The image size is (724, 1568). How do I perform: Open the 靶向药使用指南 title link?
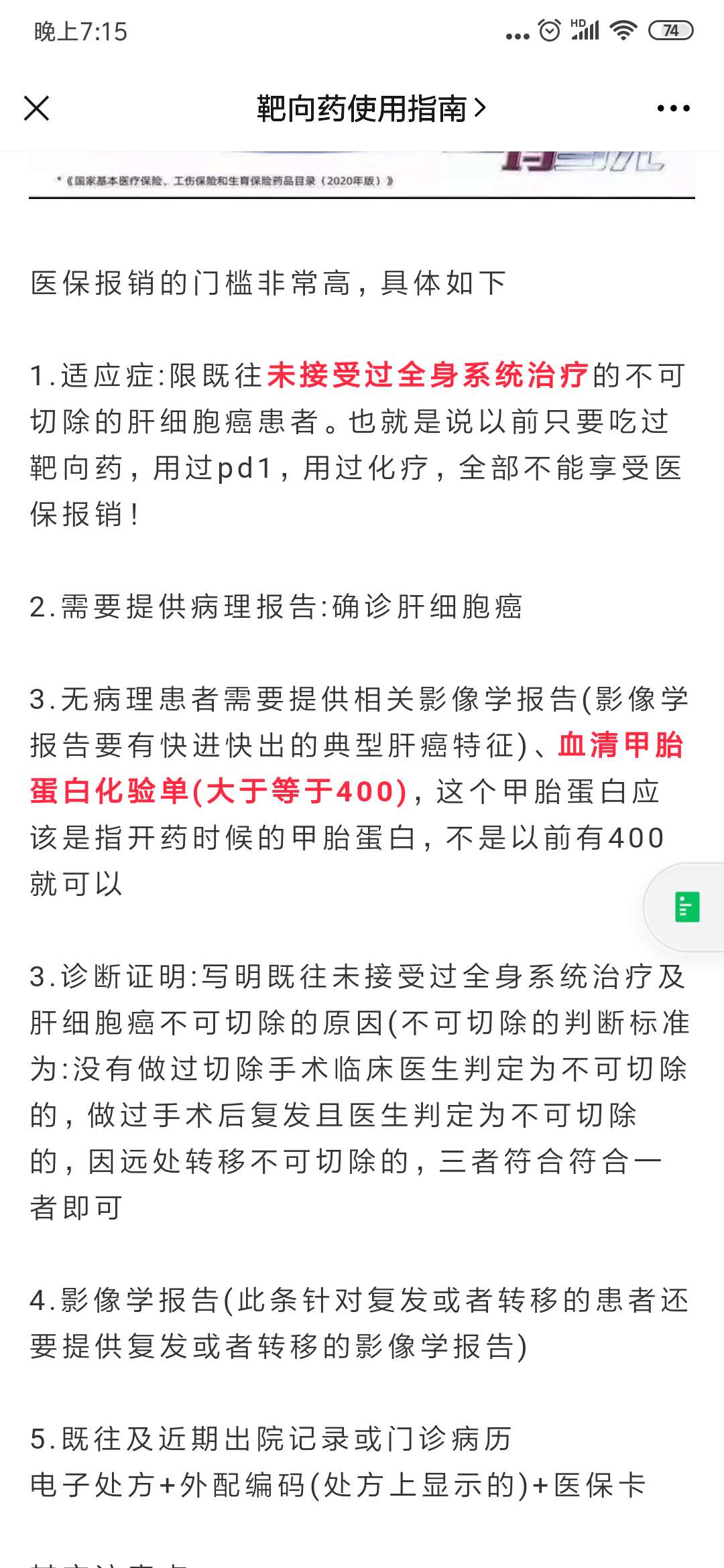click(371, 108)
